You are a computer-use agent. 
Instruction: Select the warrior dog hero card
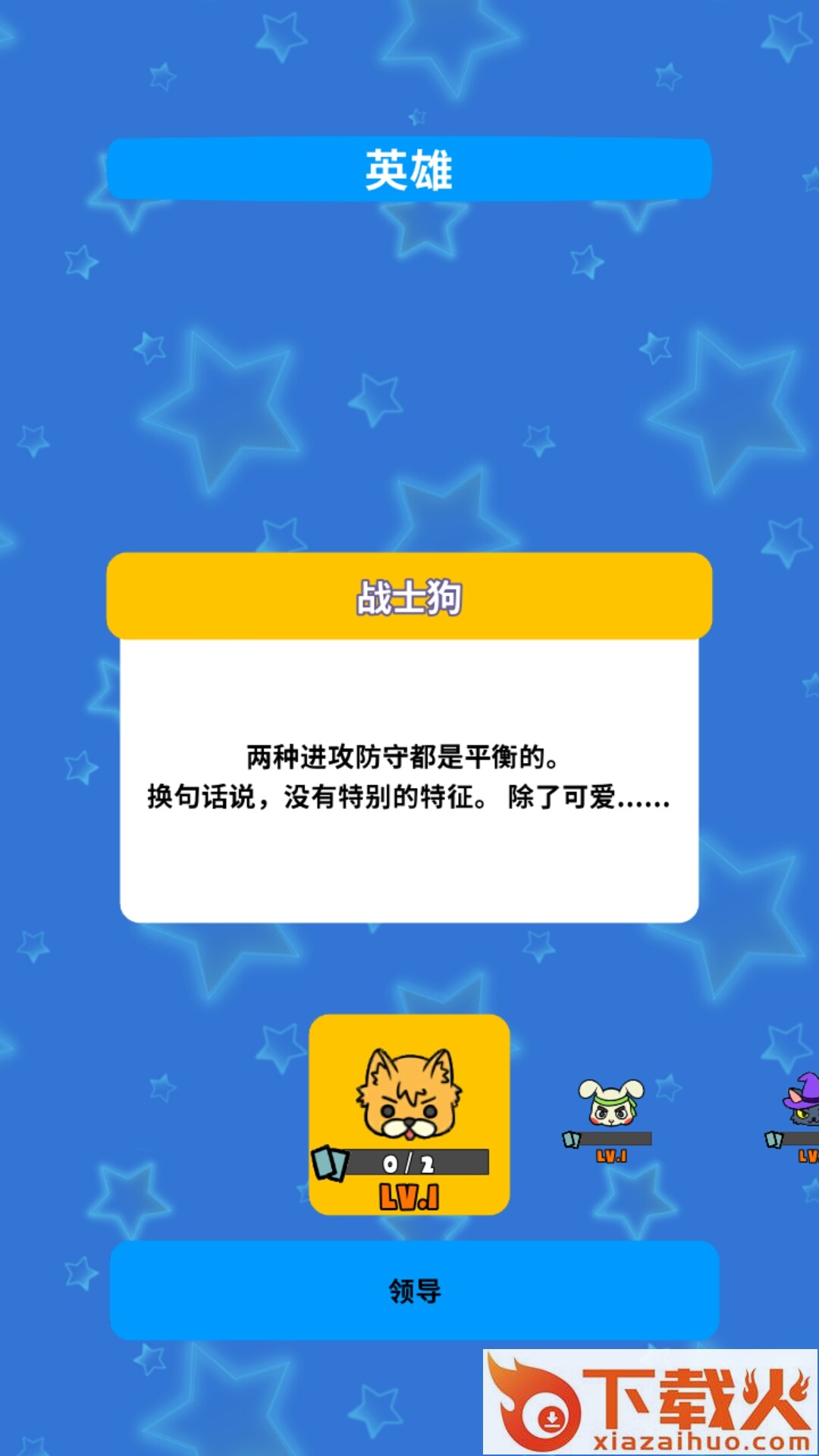coord(409,1113)
